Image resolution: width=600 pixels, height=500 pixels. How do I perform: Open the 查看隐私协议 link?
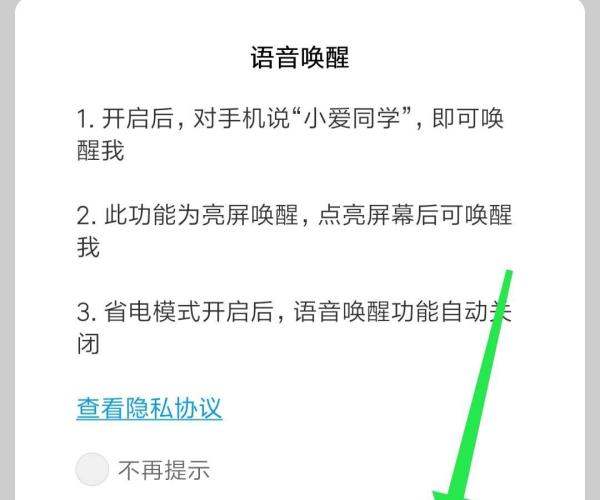[149, 408]
